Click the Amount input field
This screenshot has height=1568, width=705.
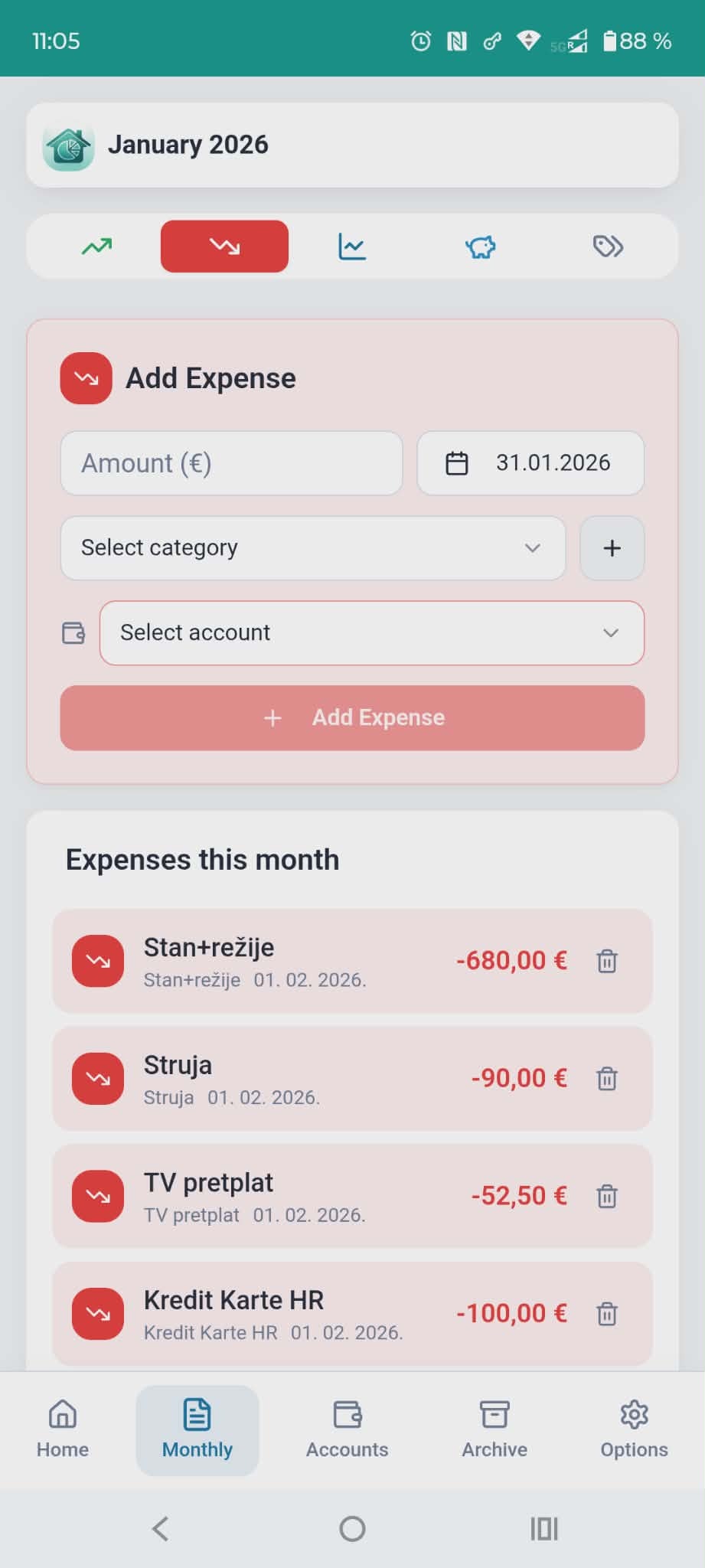tap(230, 462)
